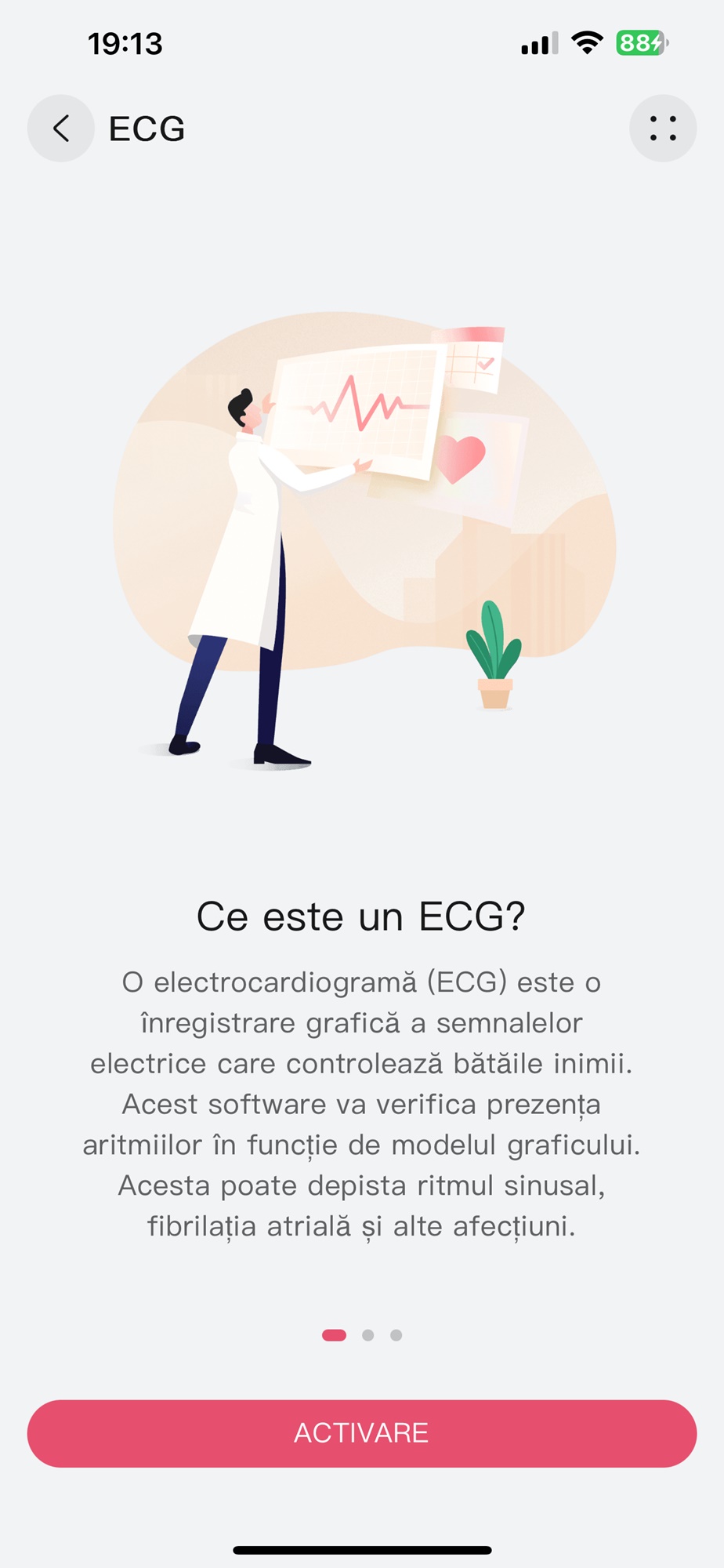The image size is (724, 1568).
Task: Go back from the ECG screen
Action: pos(61,129)
